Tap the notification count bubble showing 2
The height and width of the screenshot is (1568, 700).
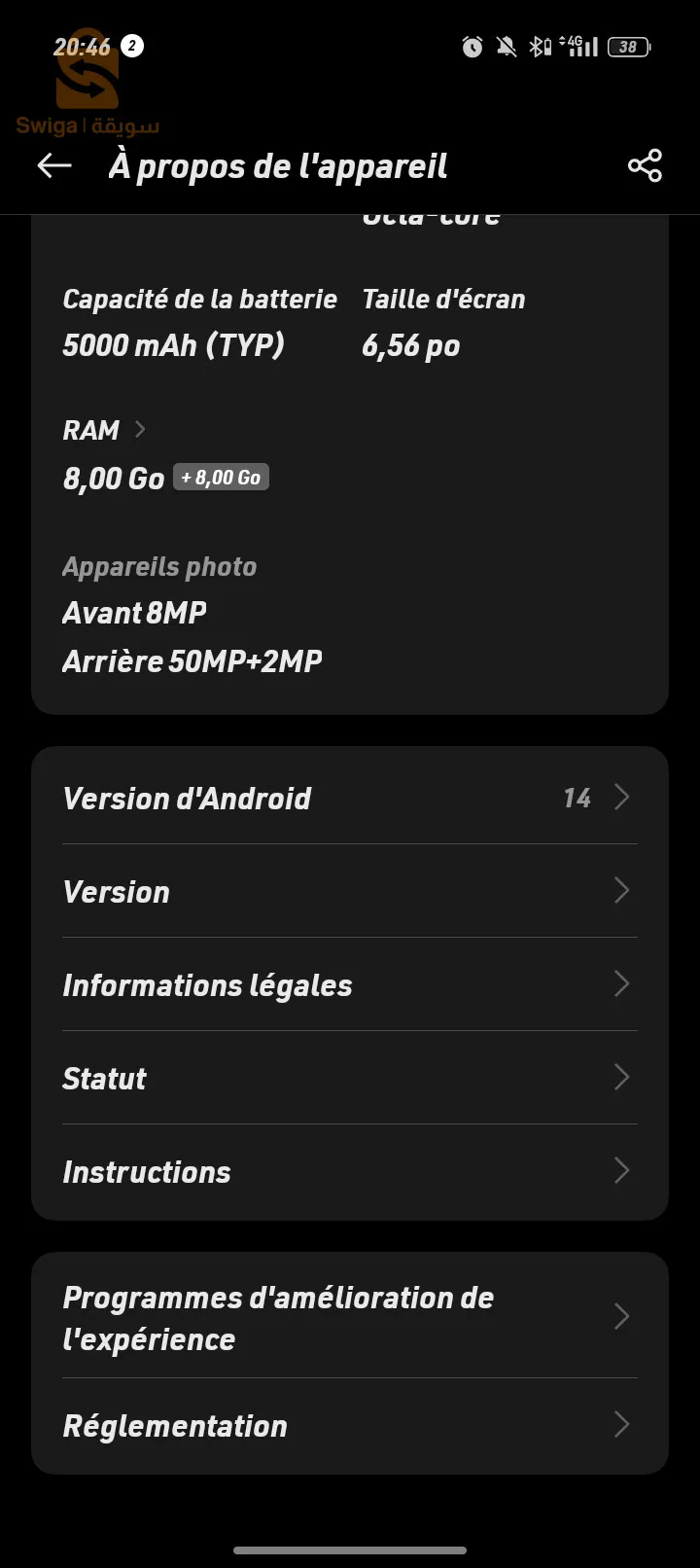[132, 46]
